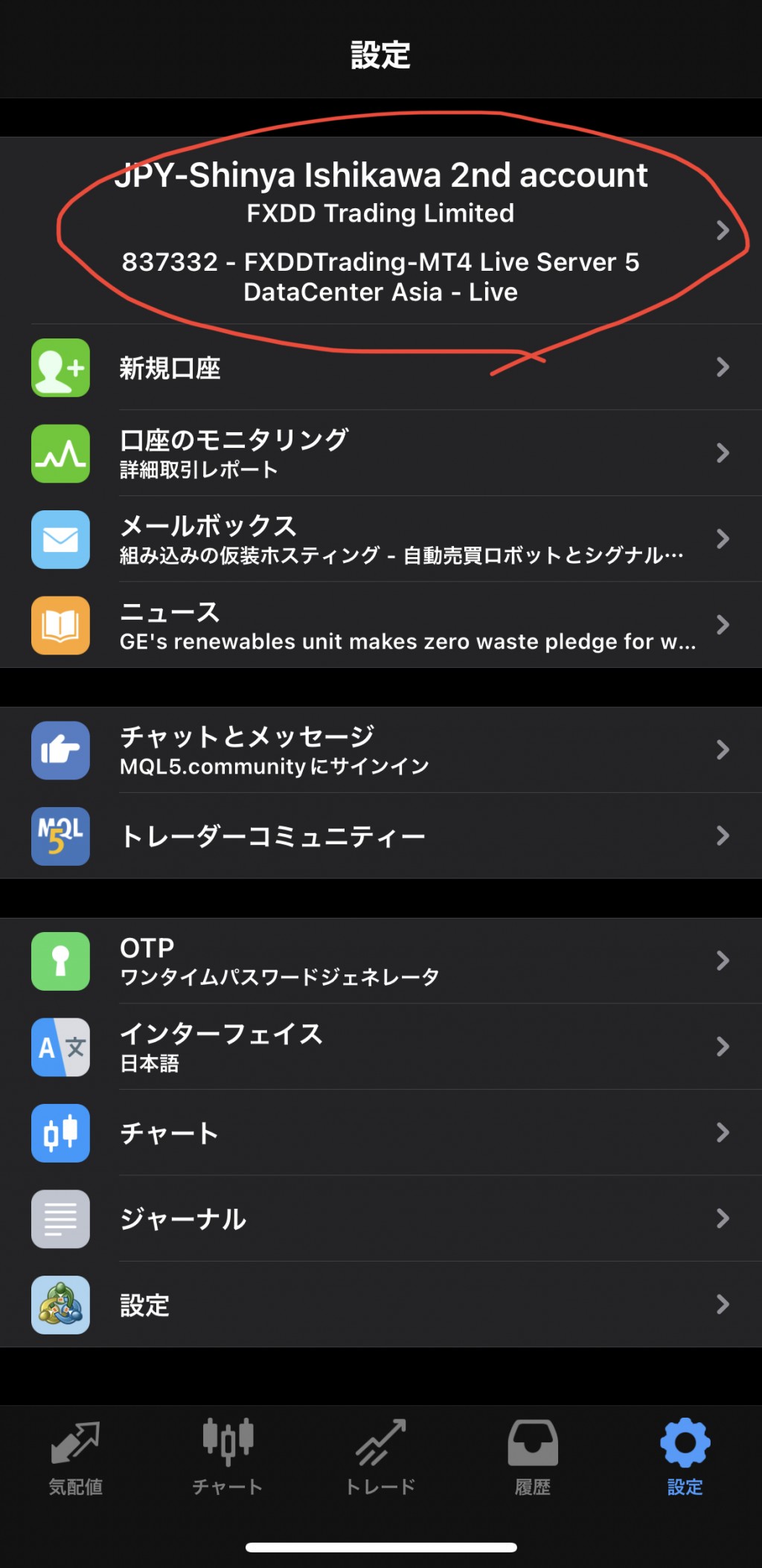The width and height of the screenshot is (762, 1568).
Task: Open the ニュース row
Action: 381,625
